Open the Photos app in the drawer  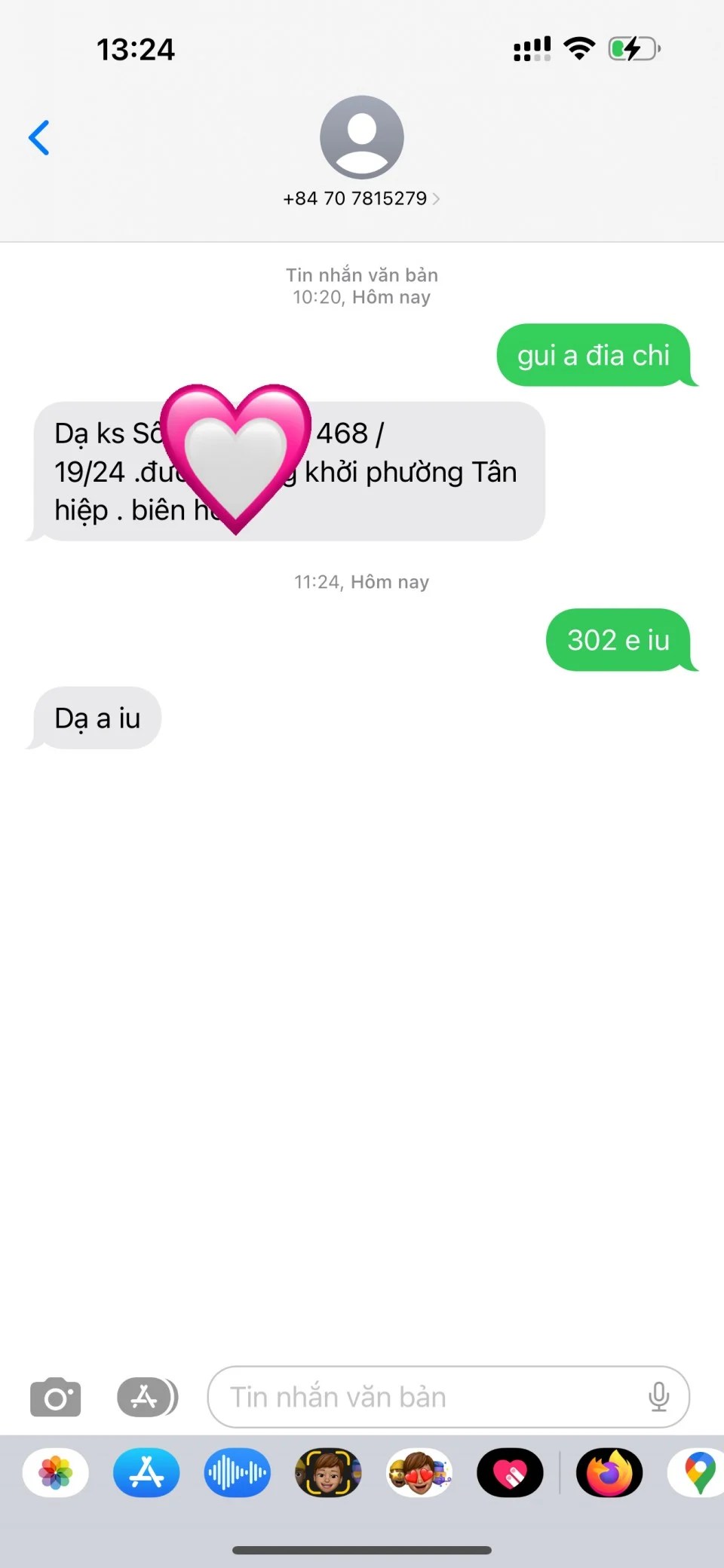pos(56,1472)
